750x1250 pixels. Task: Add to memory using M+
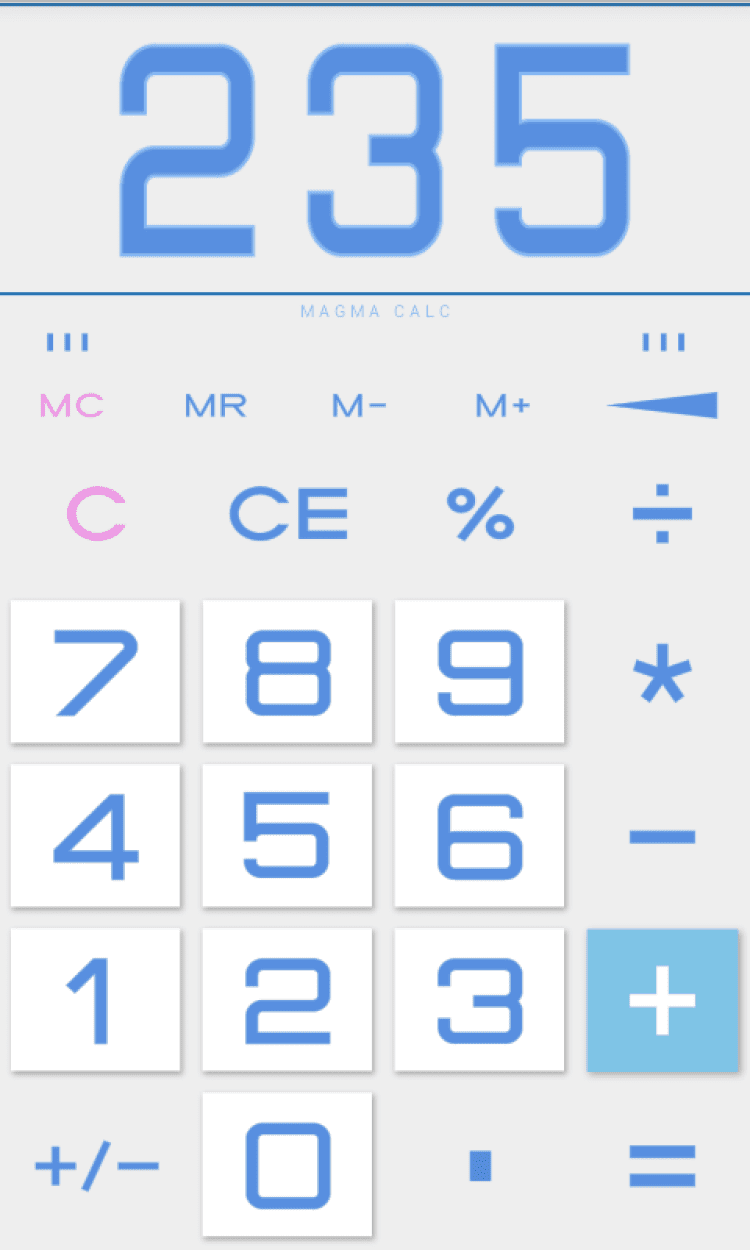(503, 406)
